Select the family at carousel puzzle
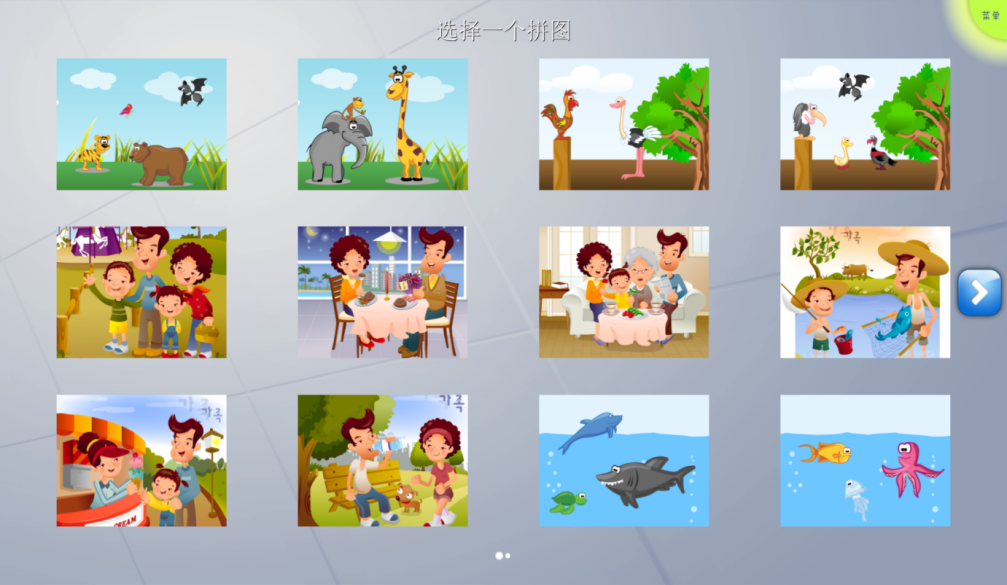The width and height of the screenshot is (1007, 585). pos(141,292)
